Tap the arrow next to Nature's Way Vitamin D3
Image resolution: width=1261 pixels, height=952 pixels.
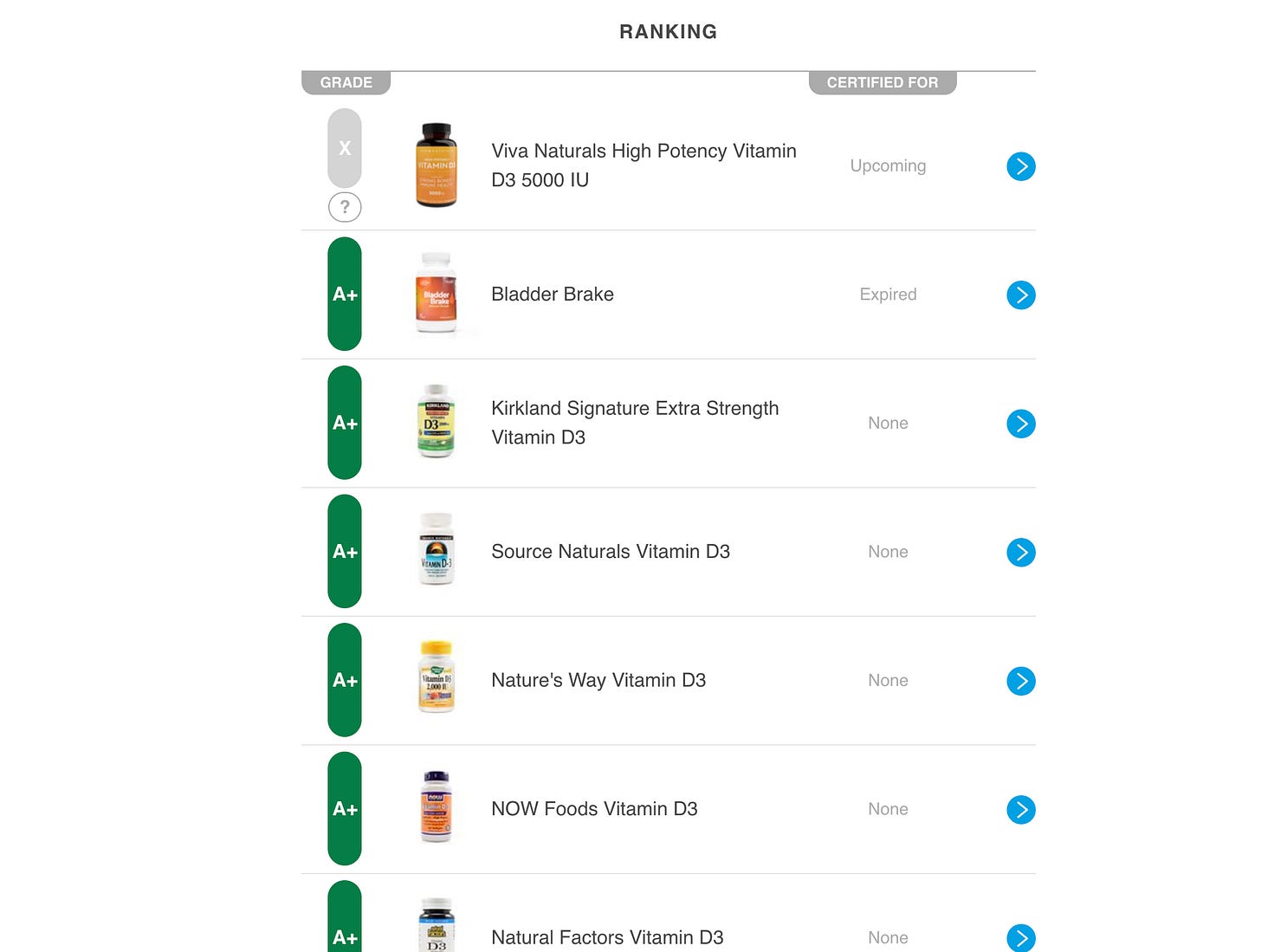tap(1021, 681)
